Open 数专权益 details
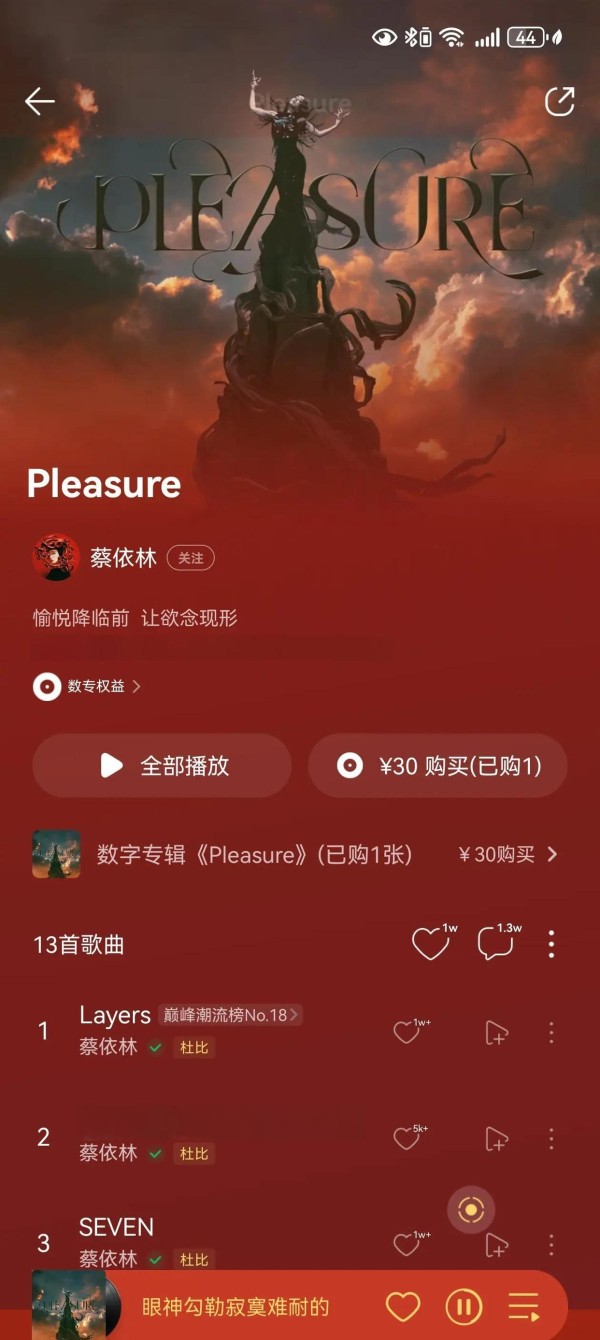This screenshot has height=1340, width=600. (x=88, y=686)
